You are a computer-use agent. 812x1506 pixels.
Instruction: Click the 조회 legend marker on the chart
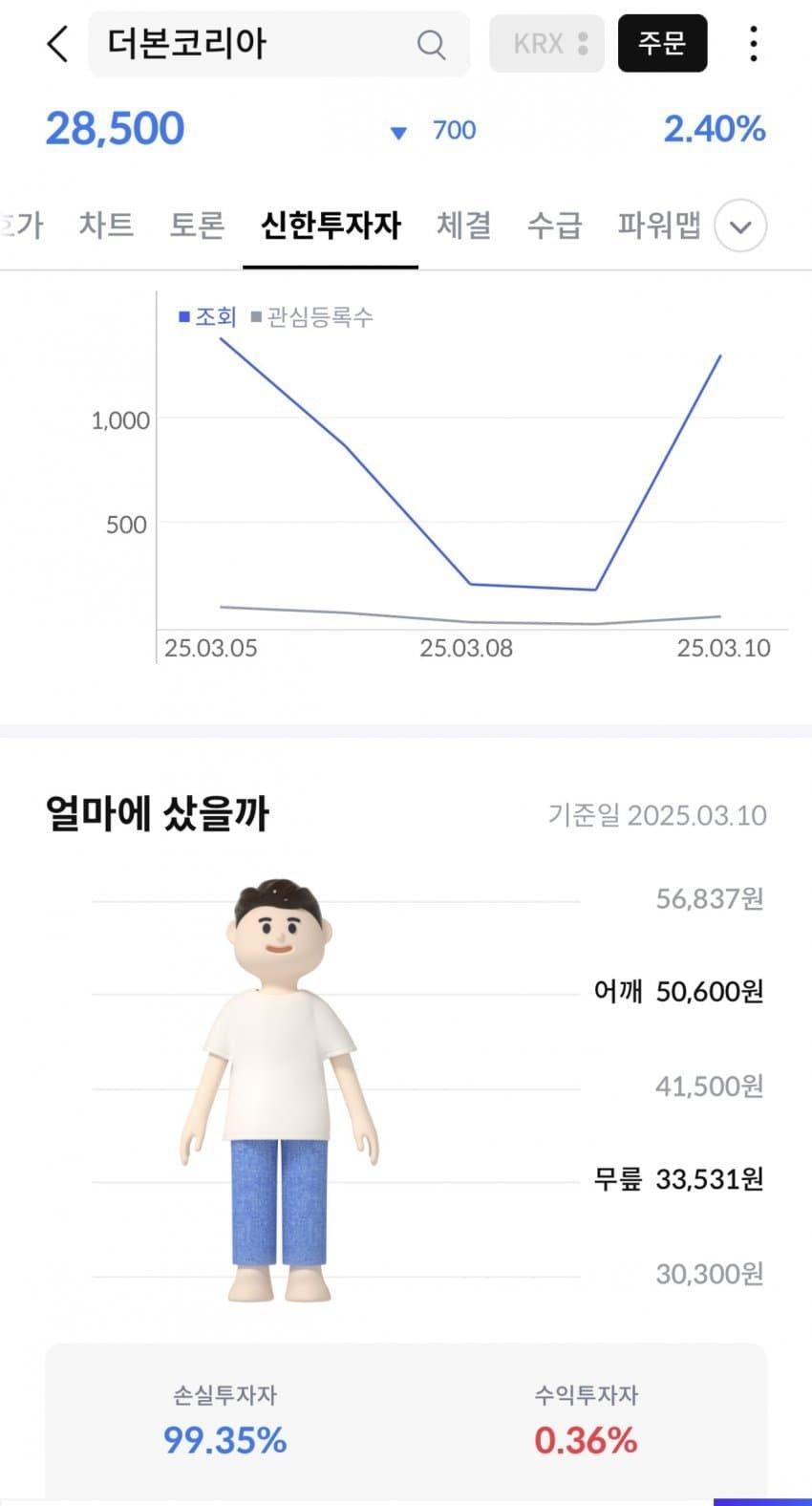click(183, 316)
